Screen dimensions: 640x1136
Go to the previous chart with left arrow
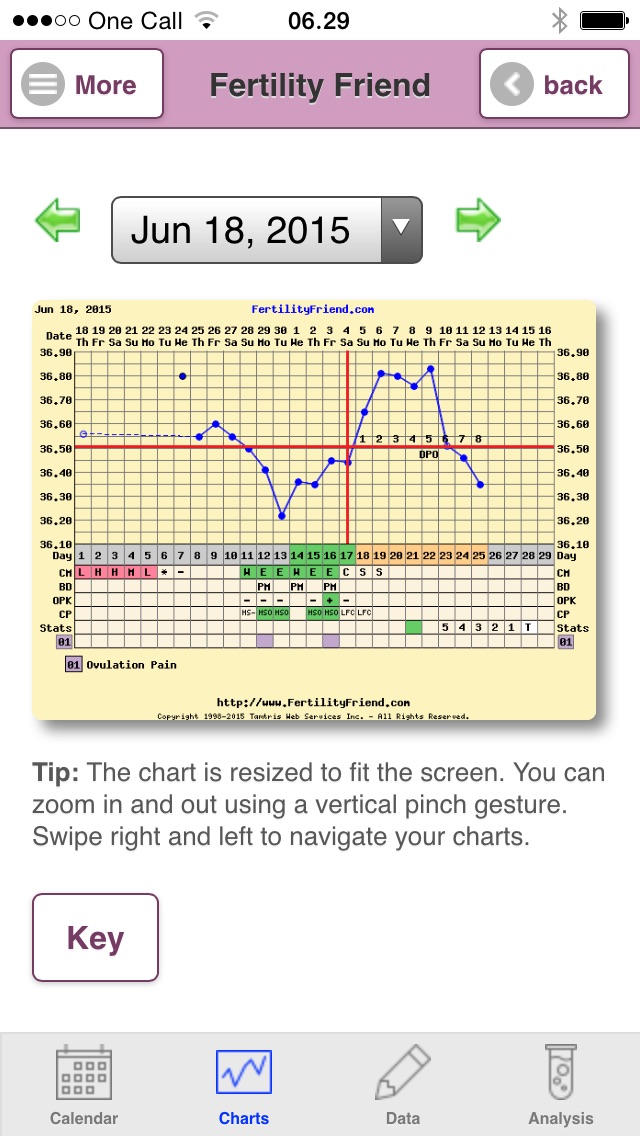pyautogui.click(x=58, y=221)
